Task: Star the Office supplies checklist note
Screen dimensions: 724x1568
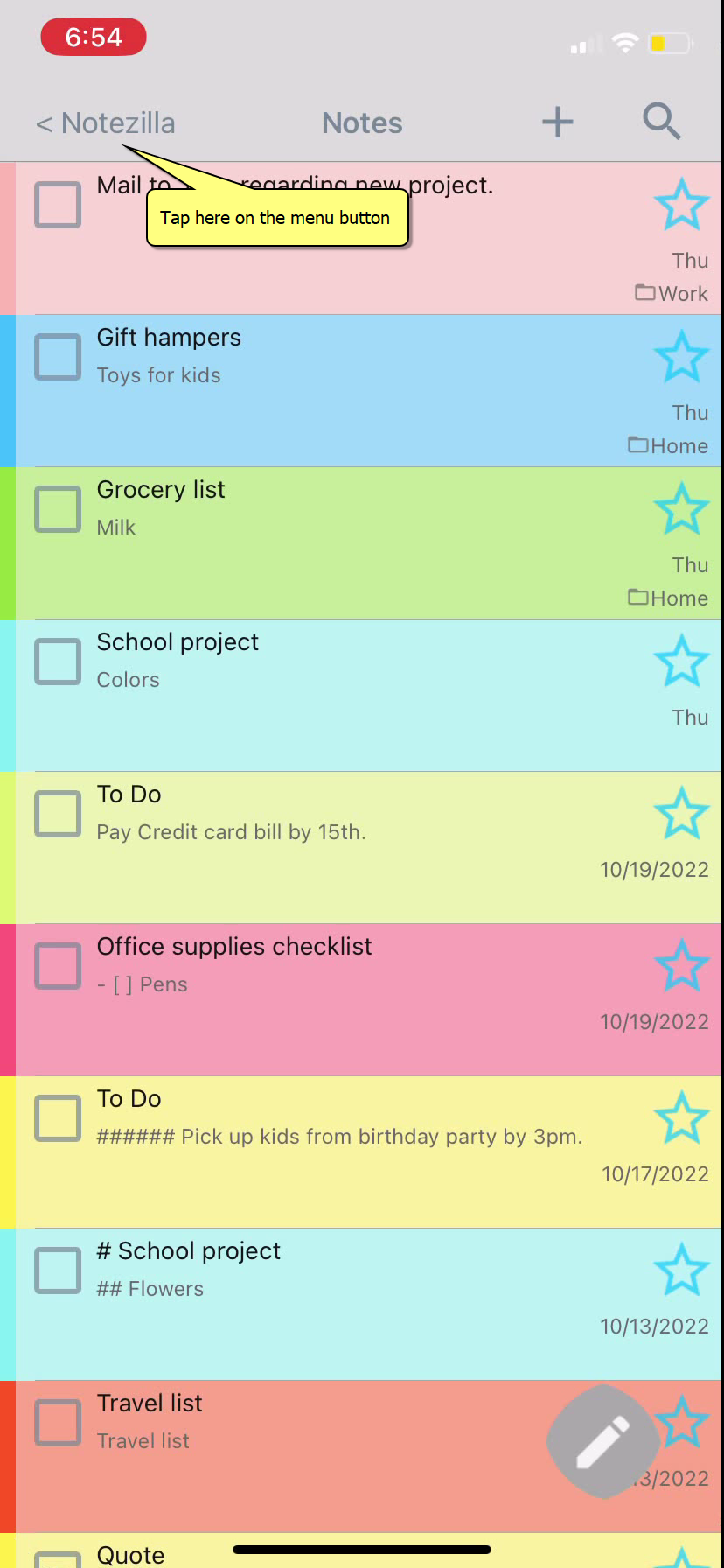Action: (x=681, y=965)
